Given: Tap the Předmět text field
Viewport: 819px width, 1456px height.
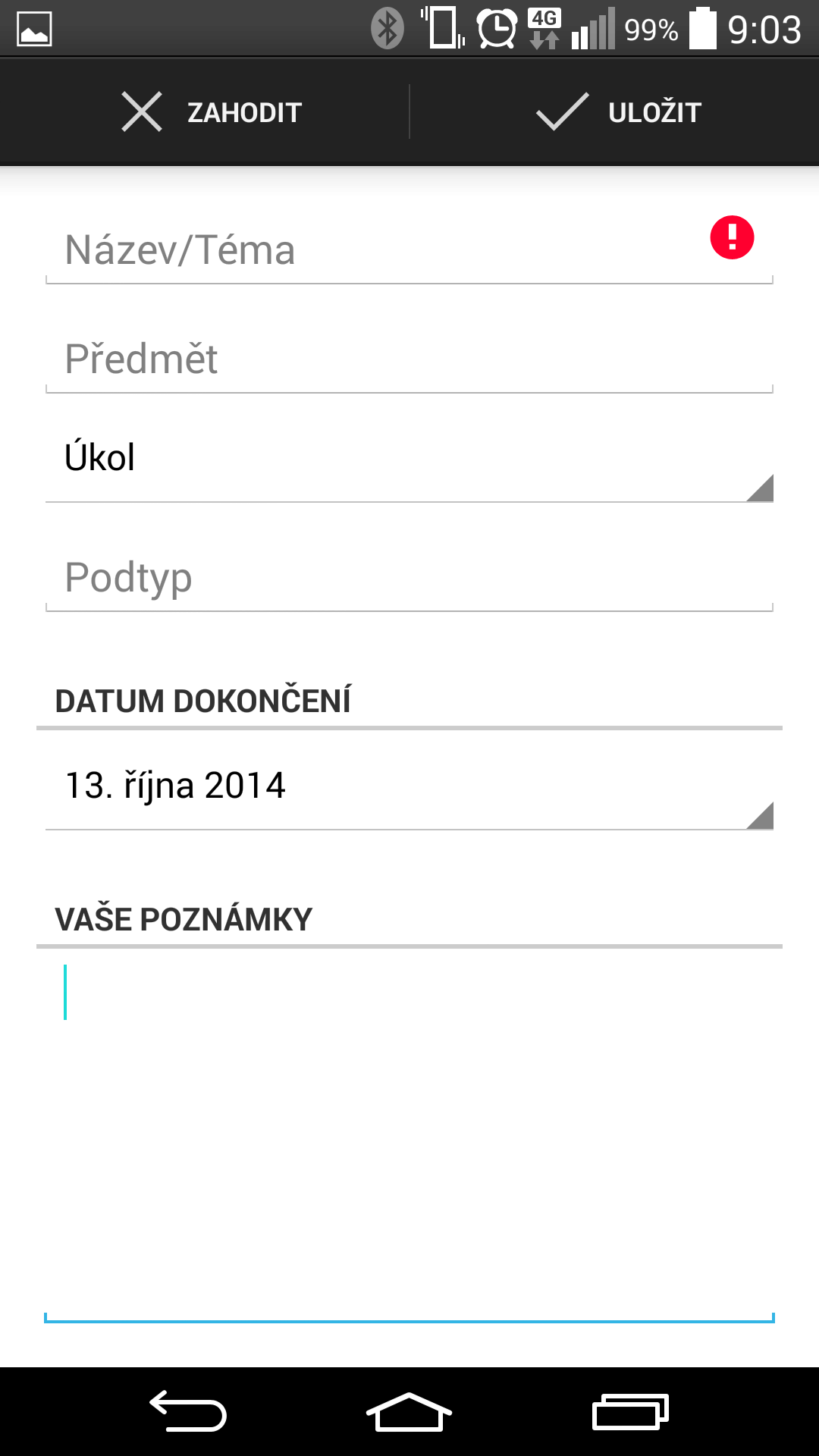Looking at the screenshot, I should [409, 359].
